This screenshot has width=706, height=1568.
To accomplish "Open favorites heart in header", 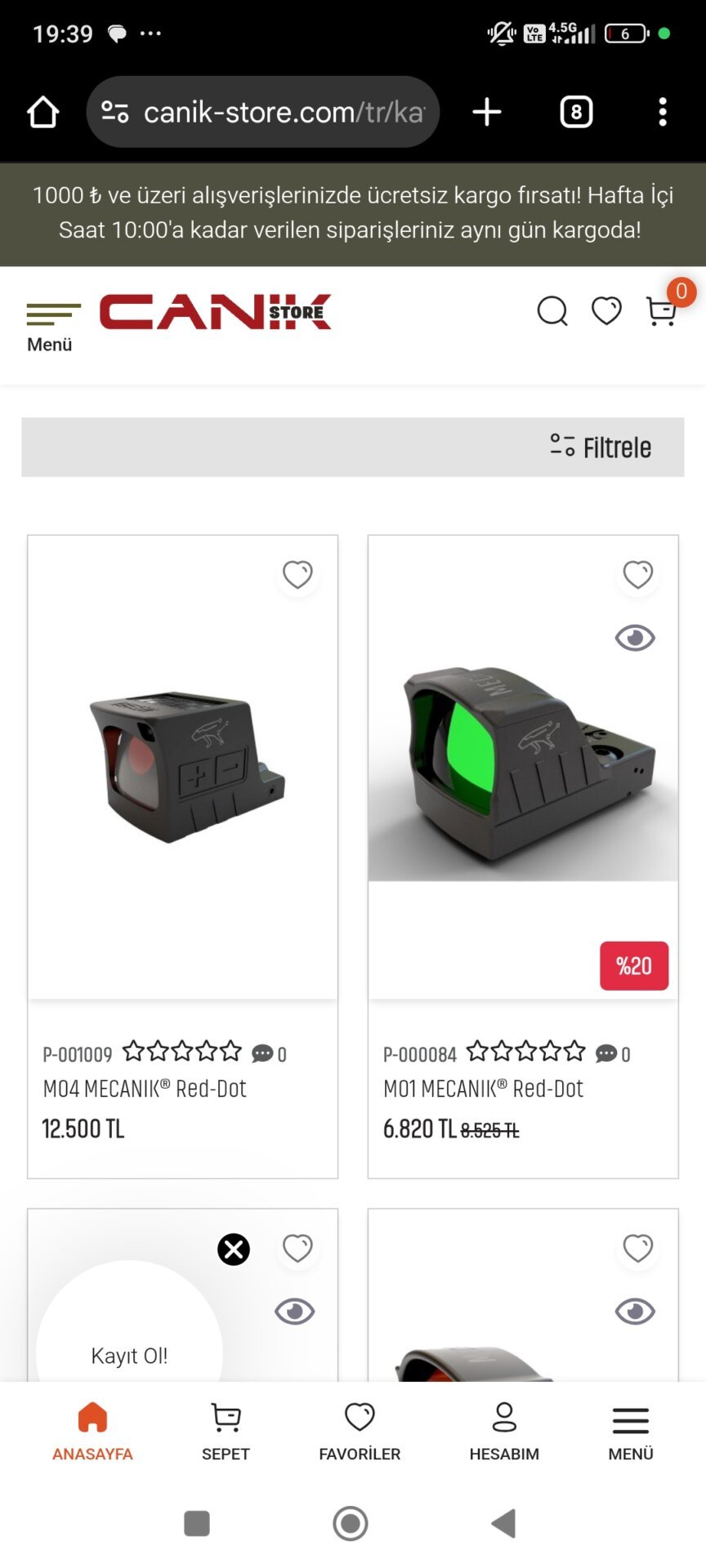I will tap(606, 311).
